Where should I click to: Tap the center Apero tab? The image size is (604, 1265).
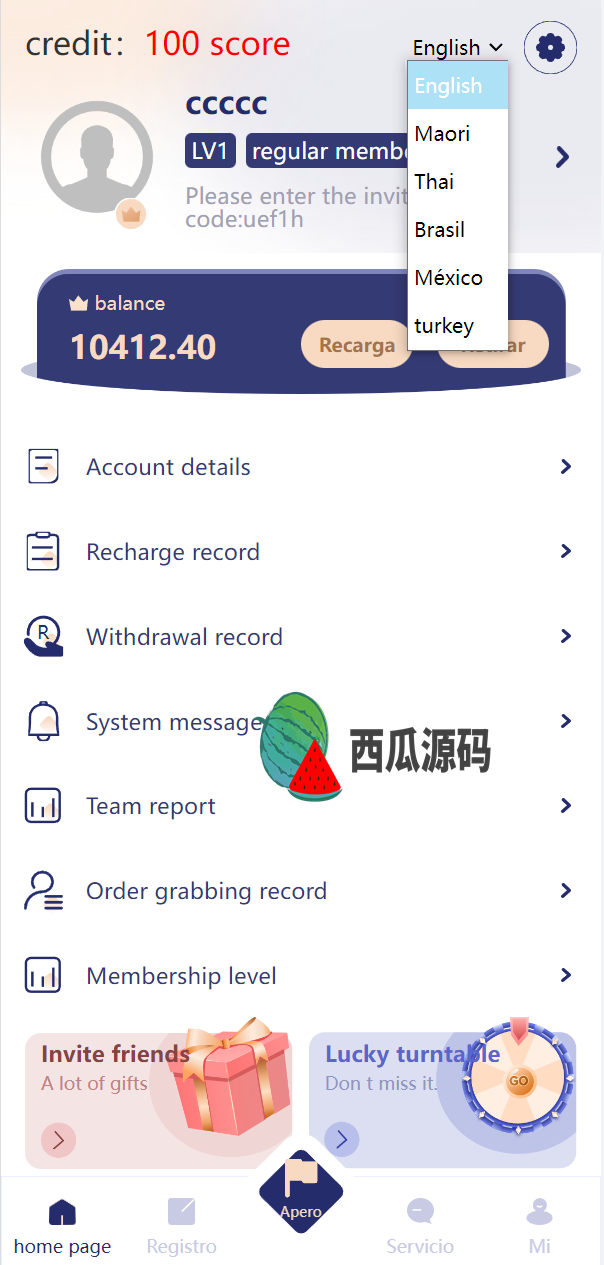301,1192
